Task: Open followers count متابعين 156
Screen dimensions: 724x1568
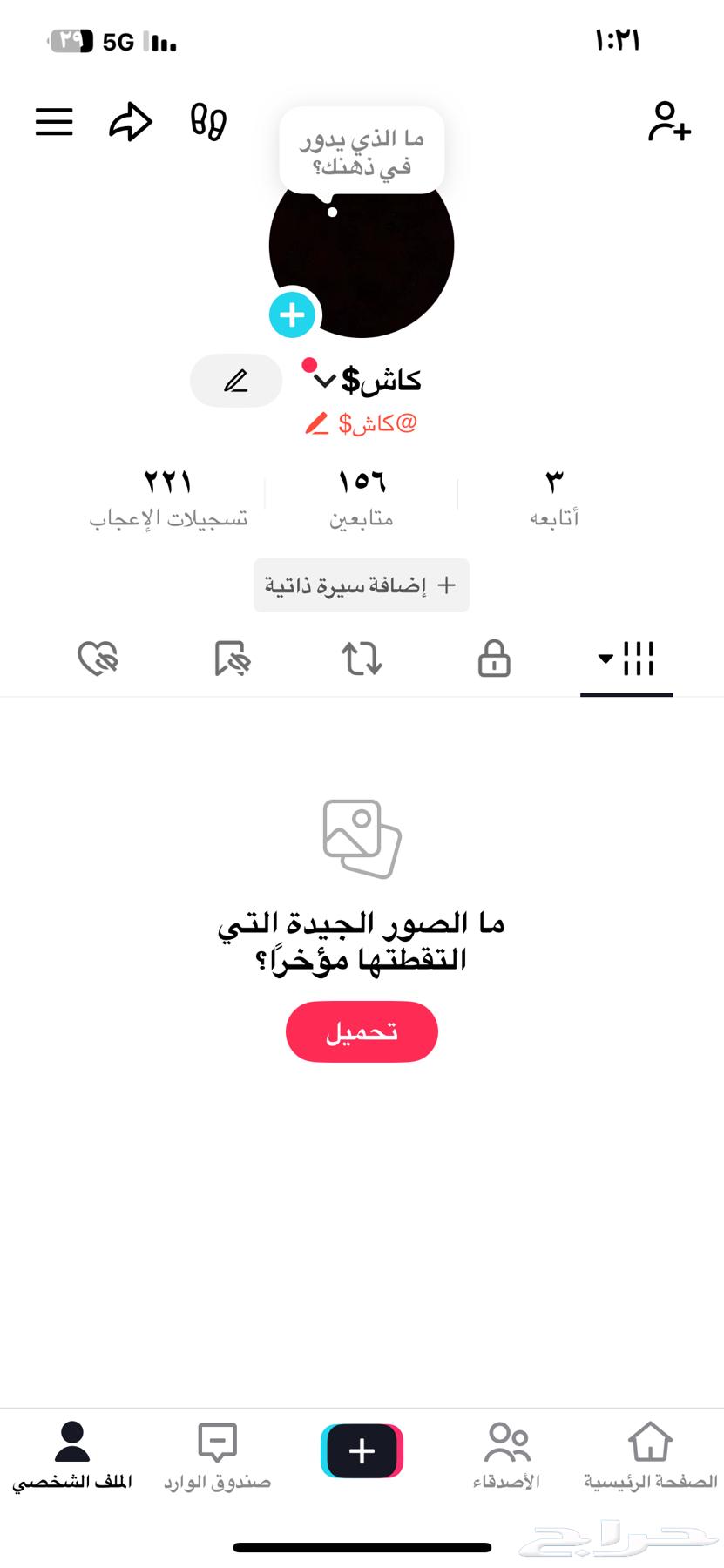Action: (x=362, y=495)
